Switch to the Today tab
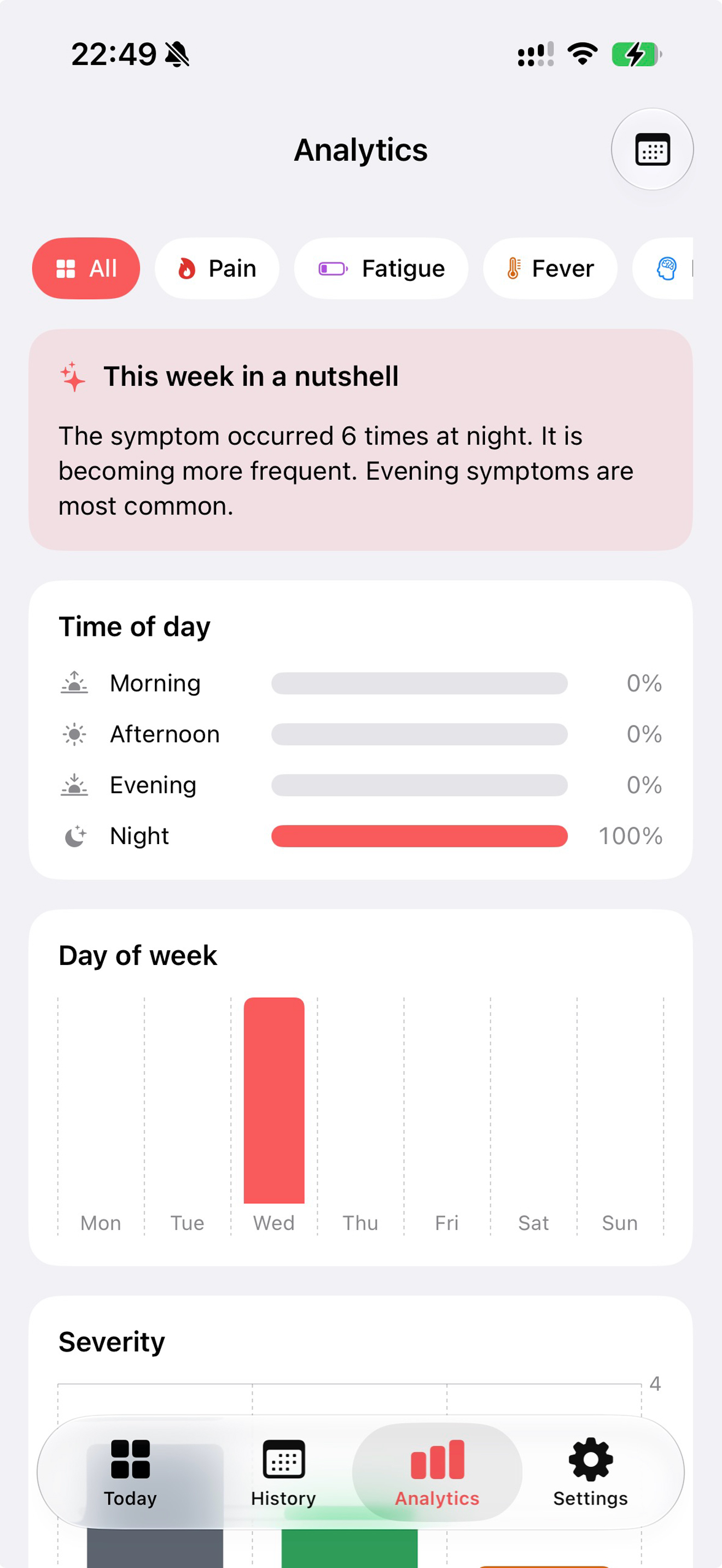The image size is (722, 1568). click(x=130, y=1472)
